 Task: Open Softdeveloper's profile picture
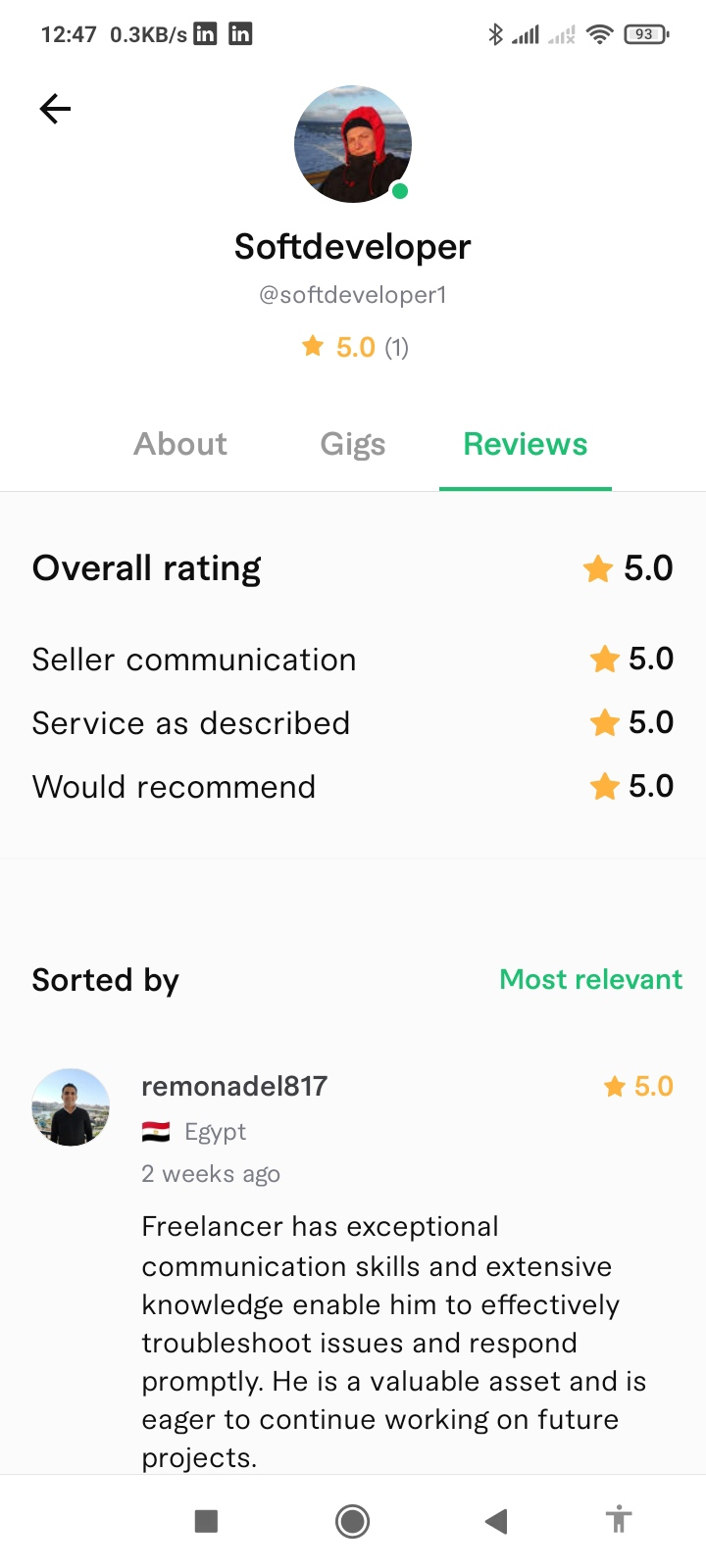[353, 144]
